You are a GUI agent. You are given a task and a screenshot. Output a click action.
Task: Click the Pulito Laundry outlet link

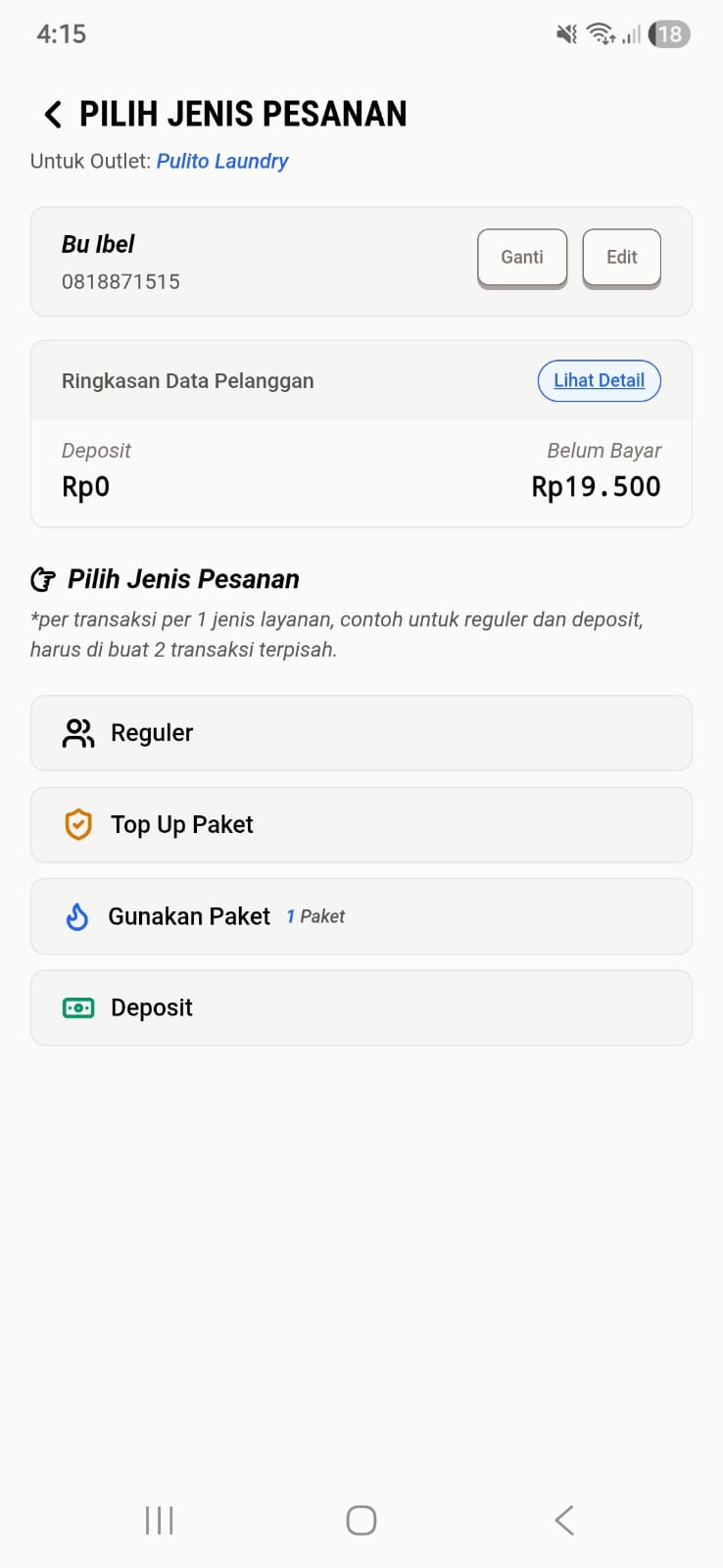click(222, 160)
